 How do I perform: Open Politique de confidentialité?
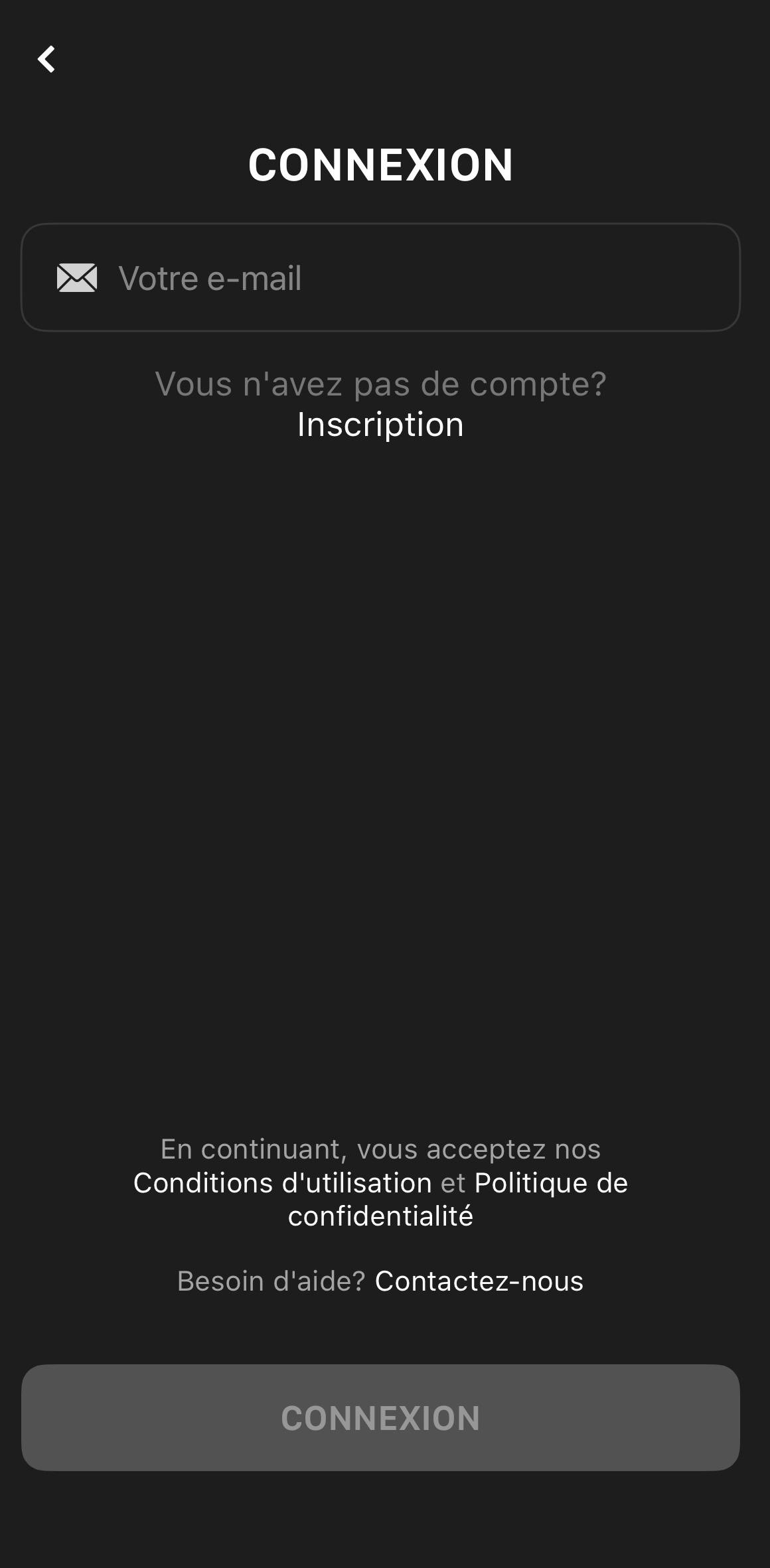click(551, 1183)
